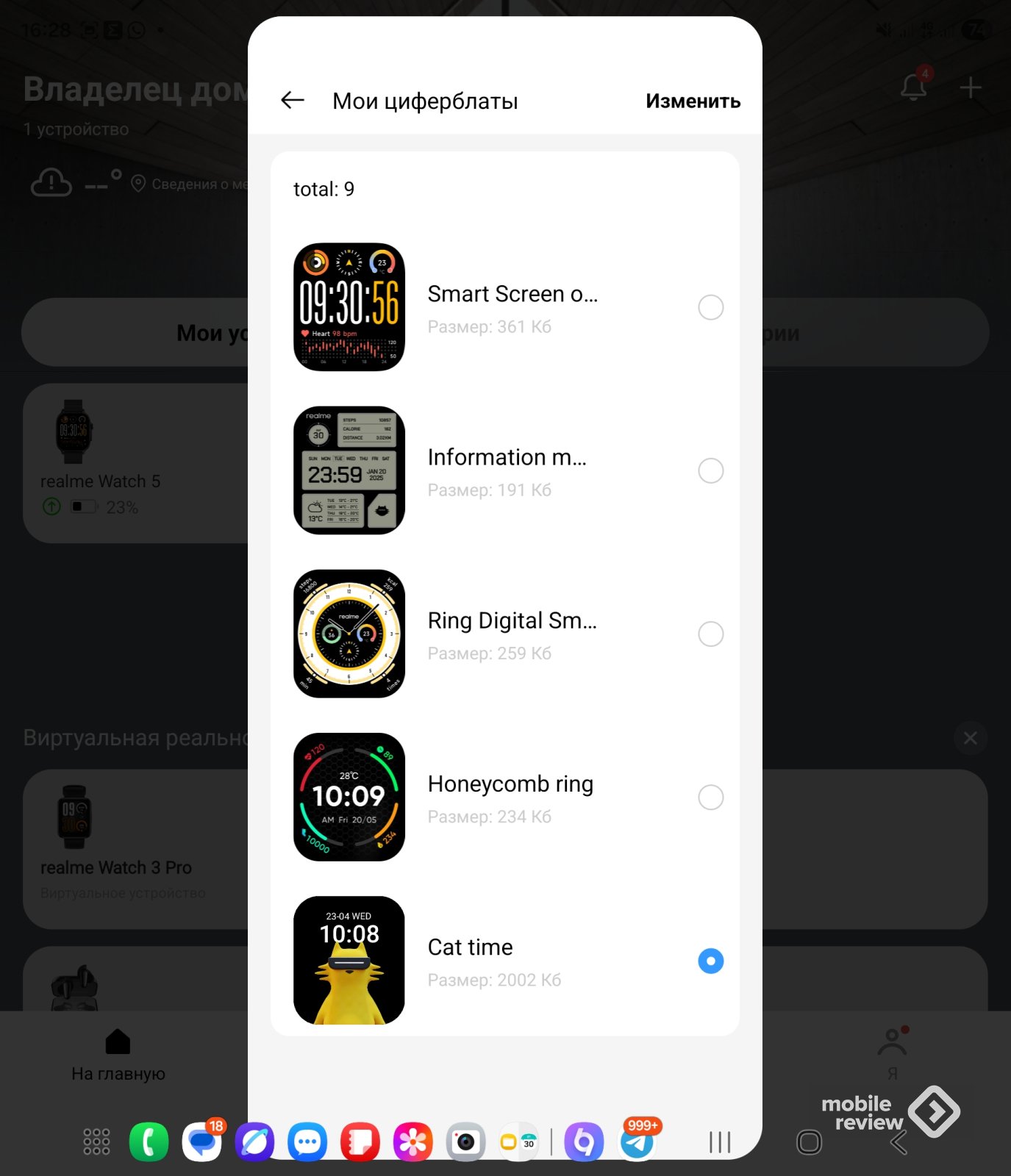Choose the Information watch face radio
Viewport: 1011px width, 1176px height.
[x=710, y=470]
